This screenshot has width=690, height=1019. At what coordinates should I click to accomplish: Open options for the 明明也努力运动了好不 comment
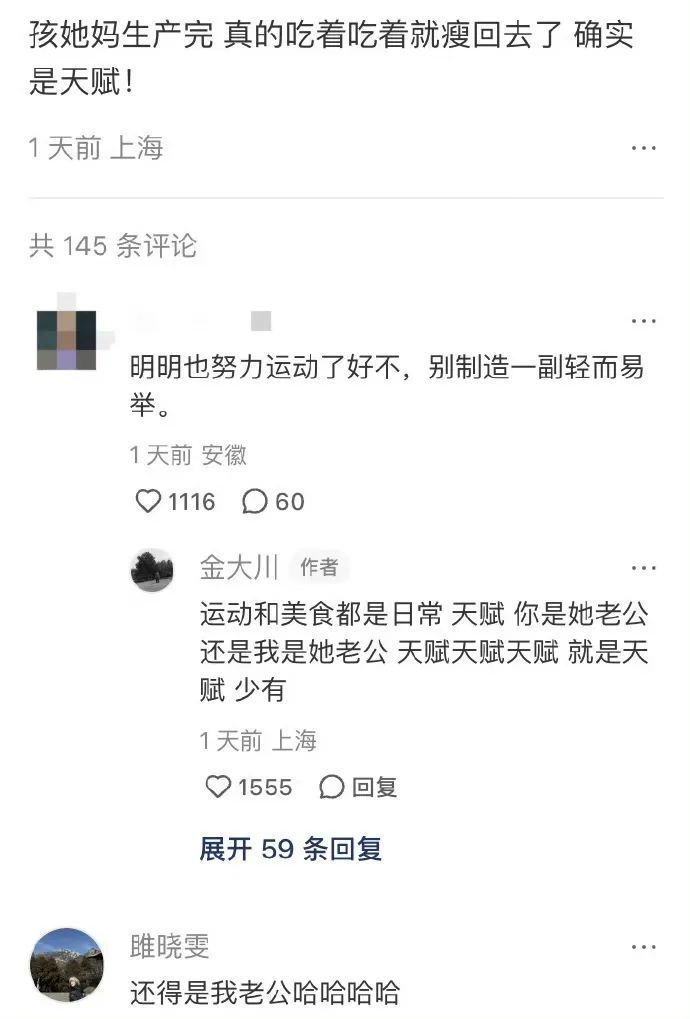pyautogui.click(x=643, y=321)
